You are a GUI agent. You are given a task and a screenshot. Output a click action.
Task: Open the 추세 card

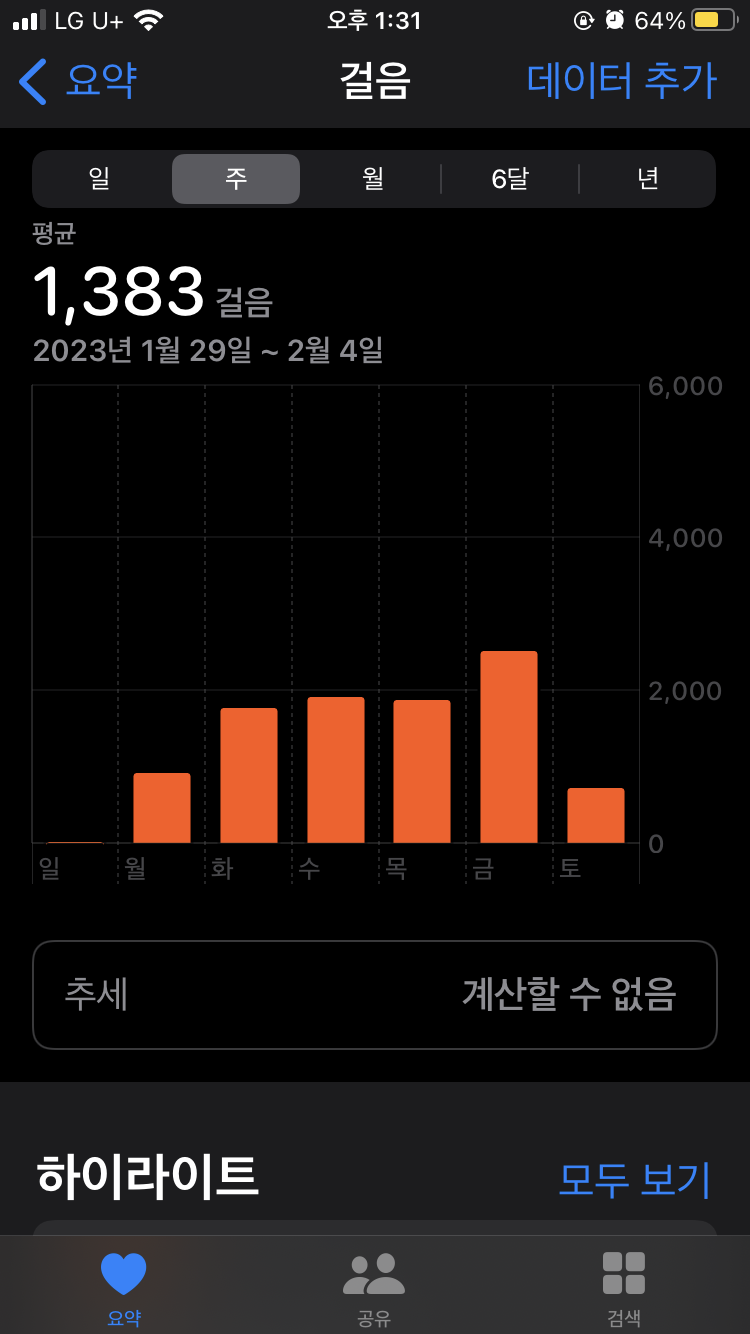pos(375,995)
